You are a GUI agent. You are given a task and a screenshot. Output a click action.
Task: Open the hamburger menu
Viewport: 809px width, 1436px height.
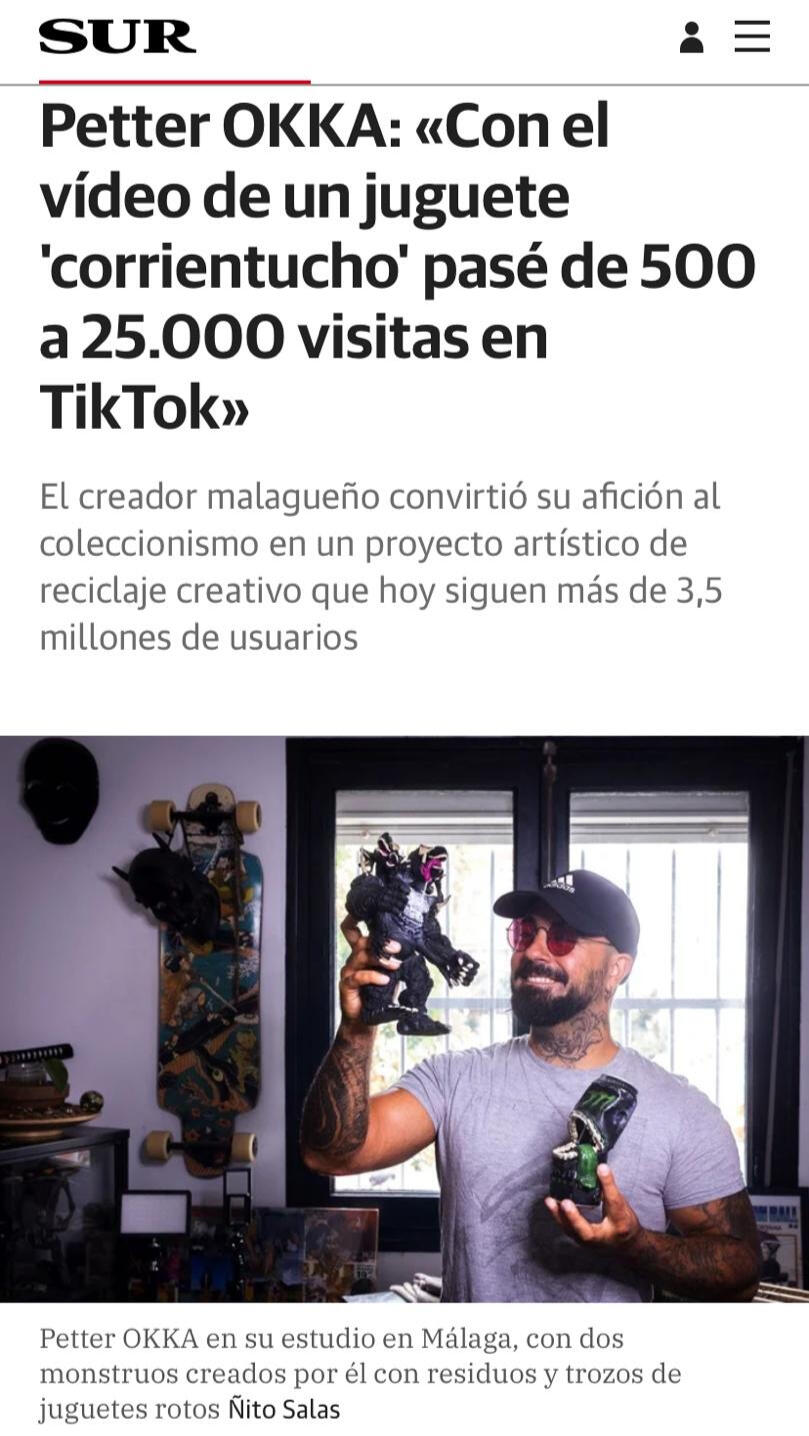tap(752, 37)
